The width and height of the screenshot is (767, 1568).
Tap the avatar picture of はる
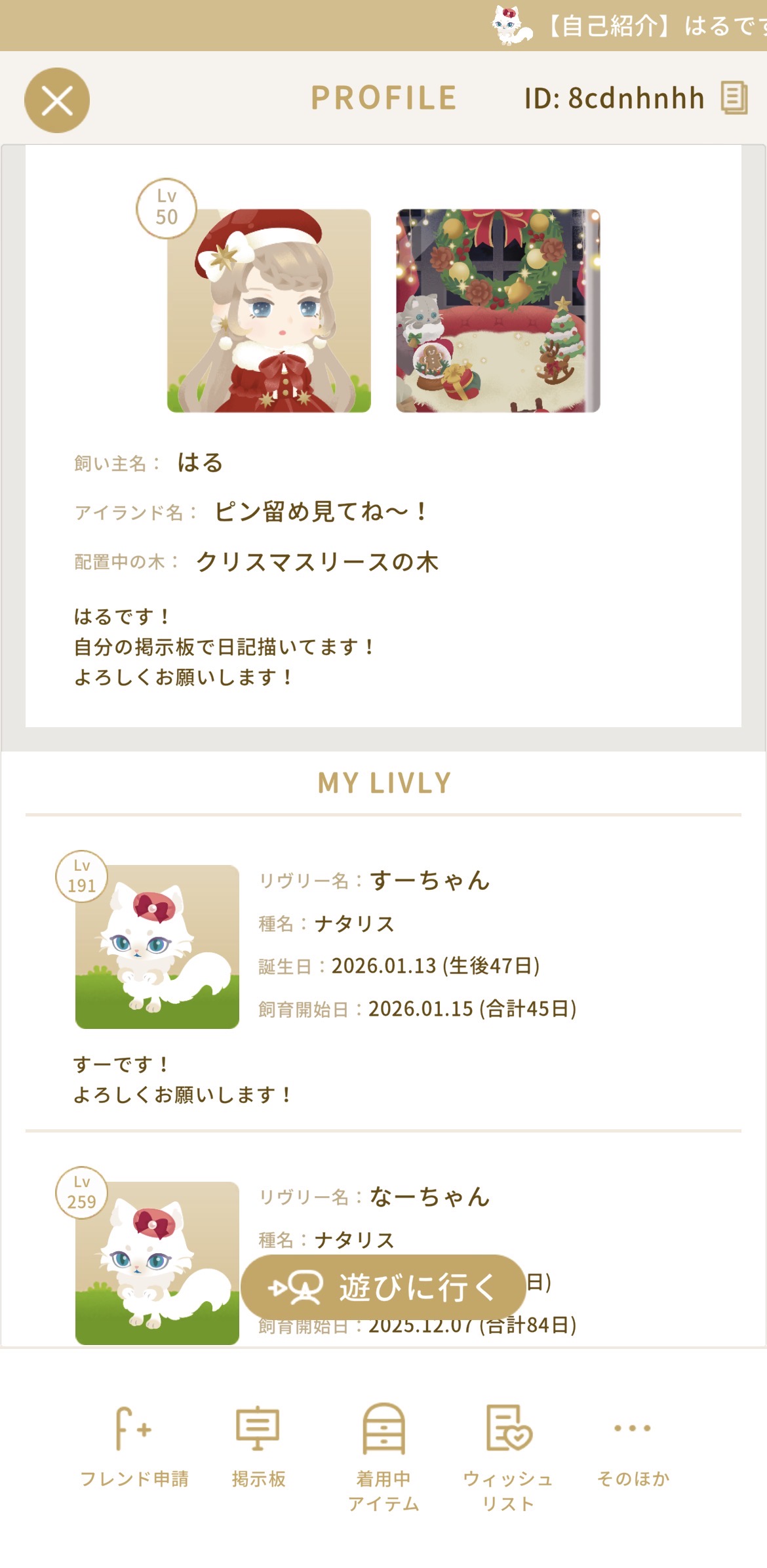click(x=269, y=311)
